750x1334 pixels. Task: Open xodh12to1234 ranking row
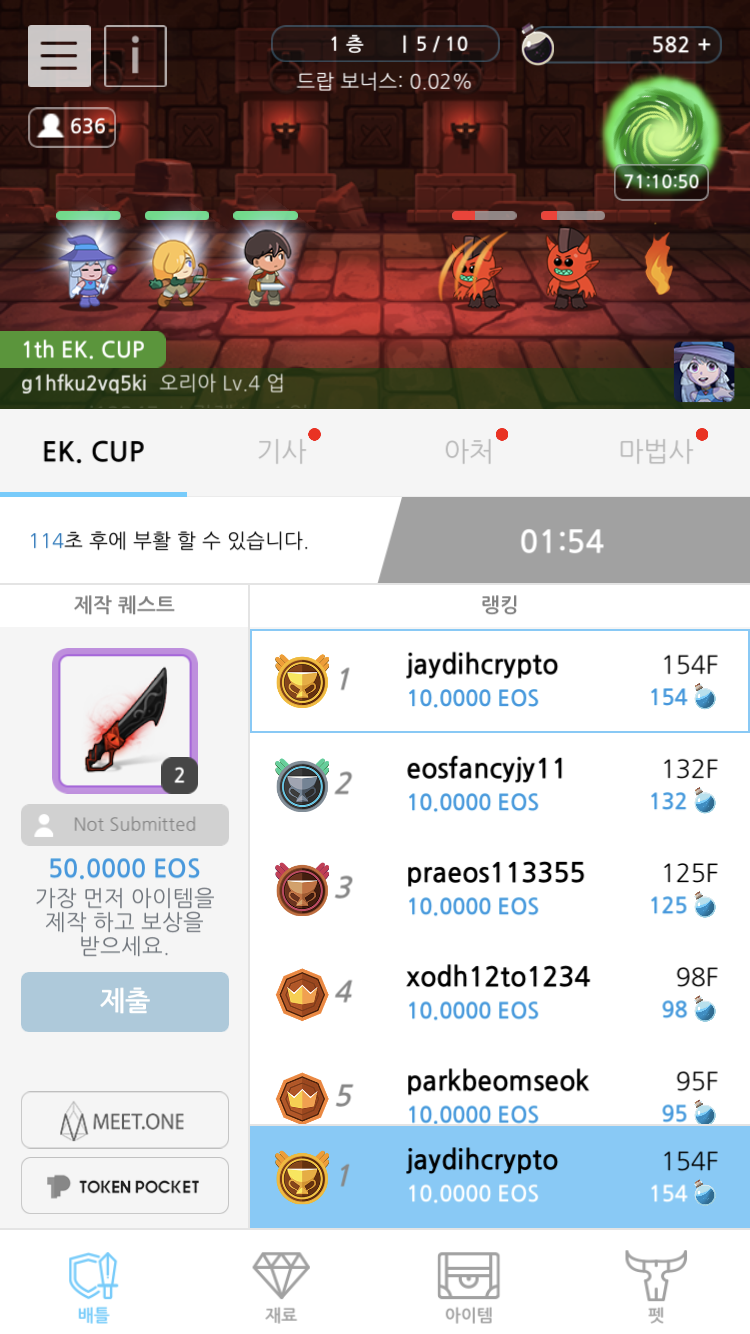coord(499,993)
